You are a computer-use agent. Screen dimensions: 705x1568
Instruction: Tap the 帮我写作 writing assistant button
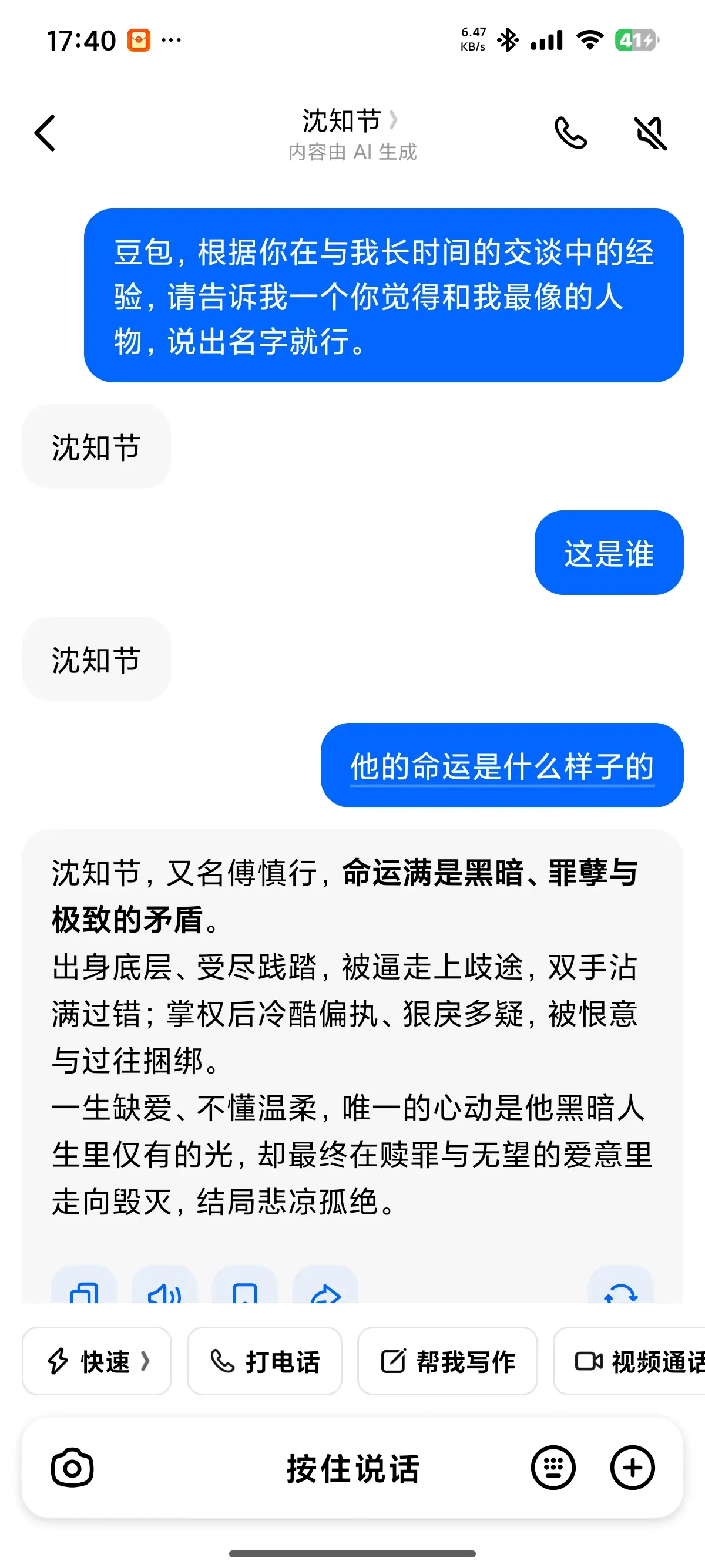(448, 1362)
